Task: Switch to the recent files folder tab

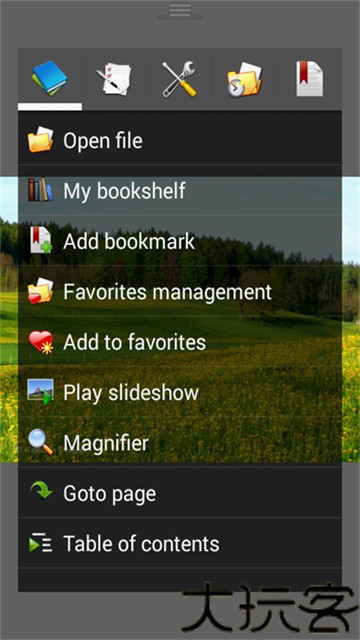Action: click(x=244, y=78)
